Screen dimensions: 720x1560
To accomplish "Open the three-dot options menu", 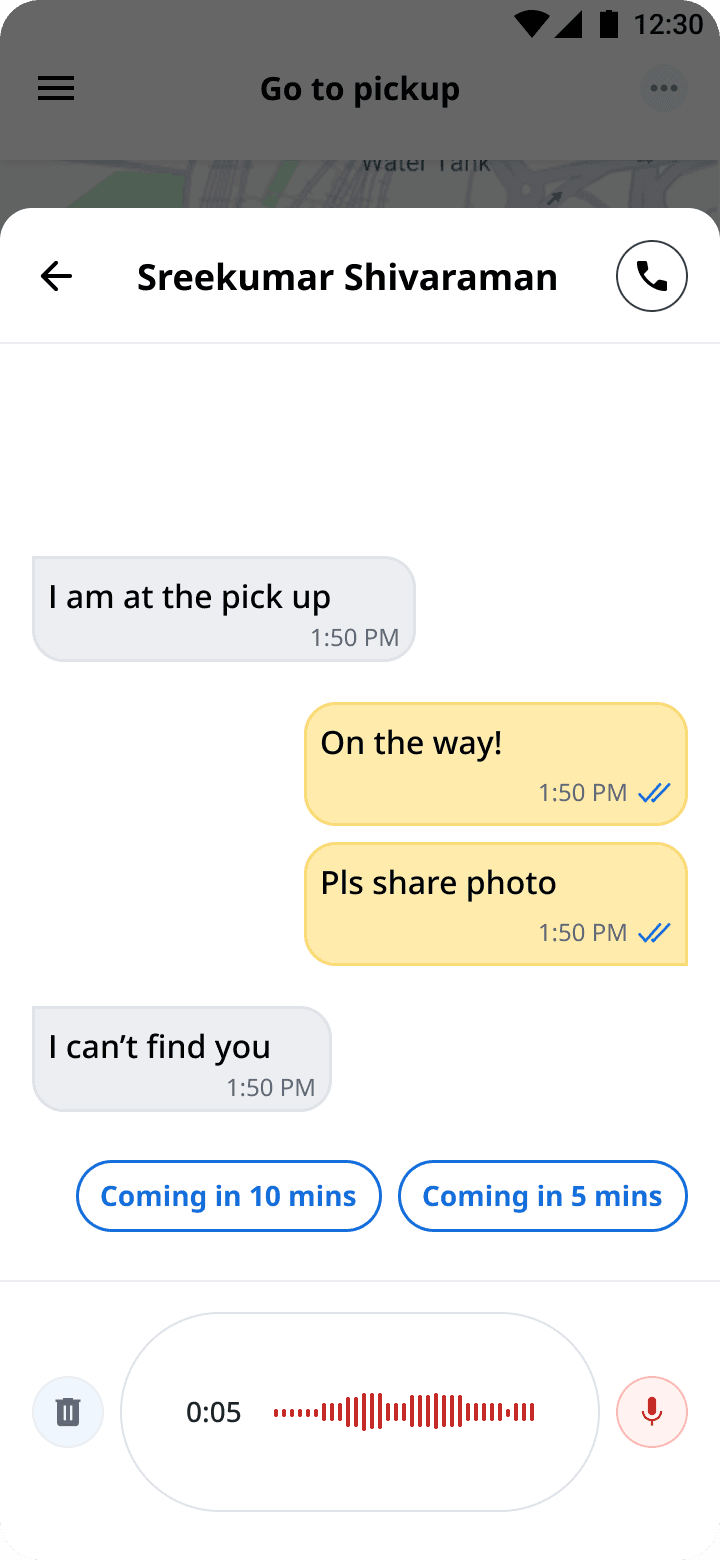I will (663, 89).
